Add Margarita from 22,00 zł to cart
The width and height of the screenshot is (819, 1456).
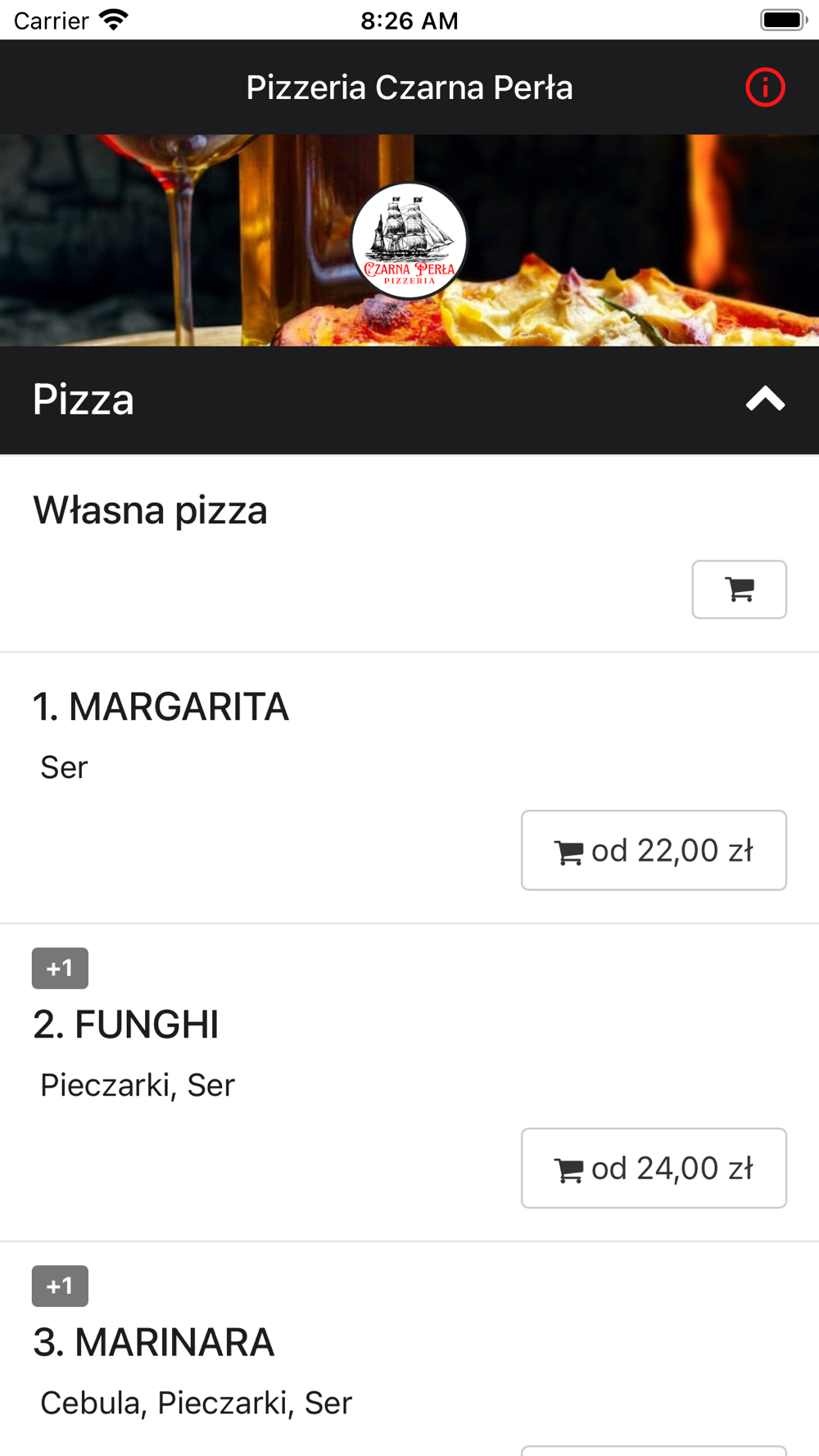pos(654,850)
